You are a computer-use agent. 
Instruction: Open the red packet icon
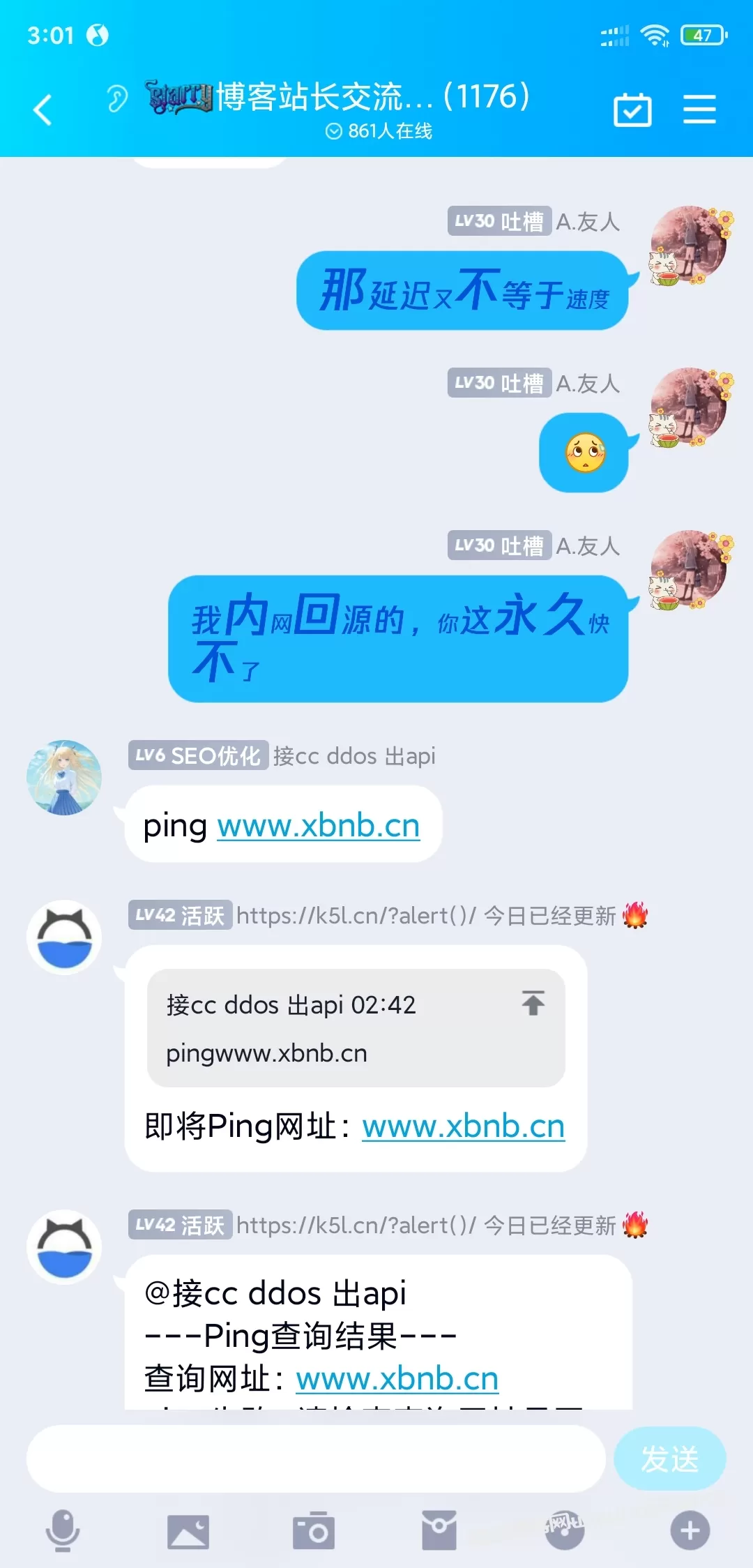coord(439,1531)
